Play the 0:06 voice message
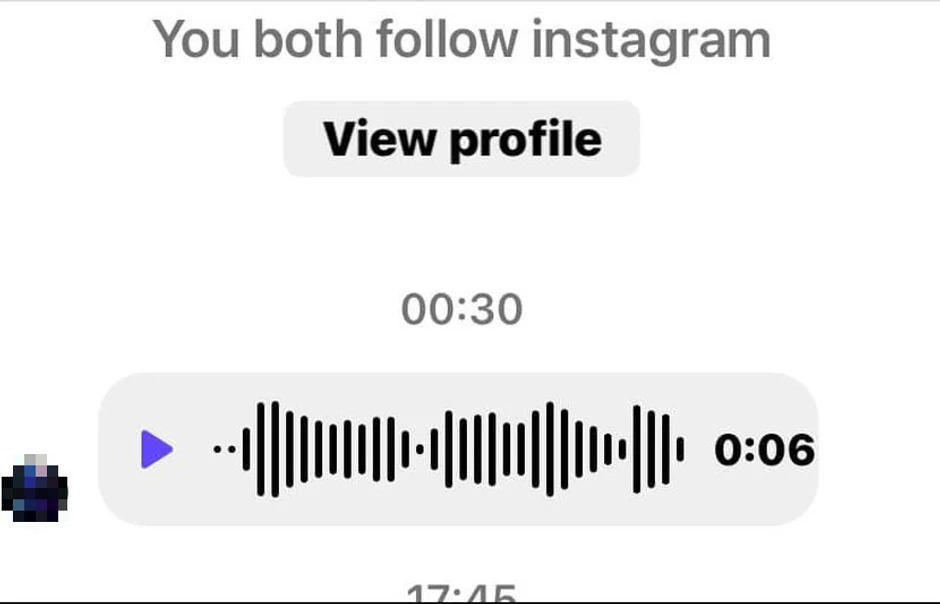The width and height of the screenshot is (940, 604). (x=156, y=449)
